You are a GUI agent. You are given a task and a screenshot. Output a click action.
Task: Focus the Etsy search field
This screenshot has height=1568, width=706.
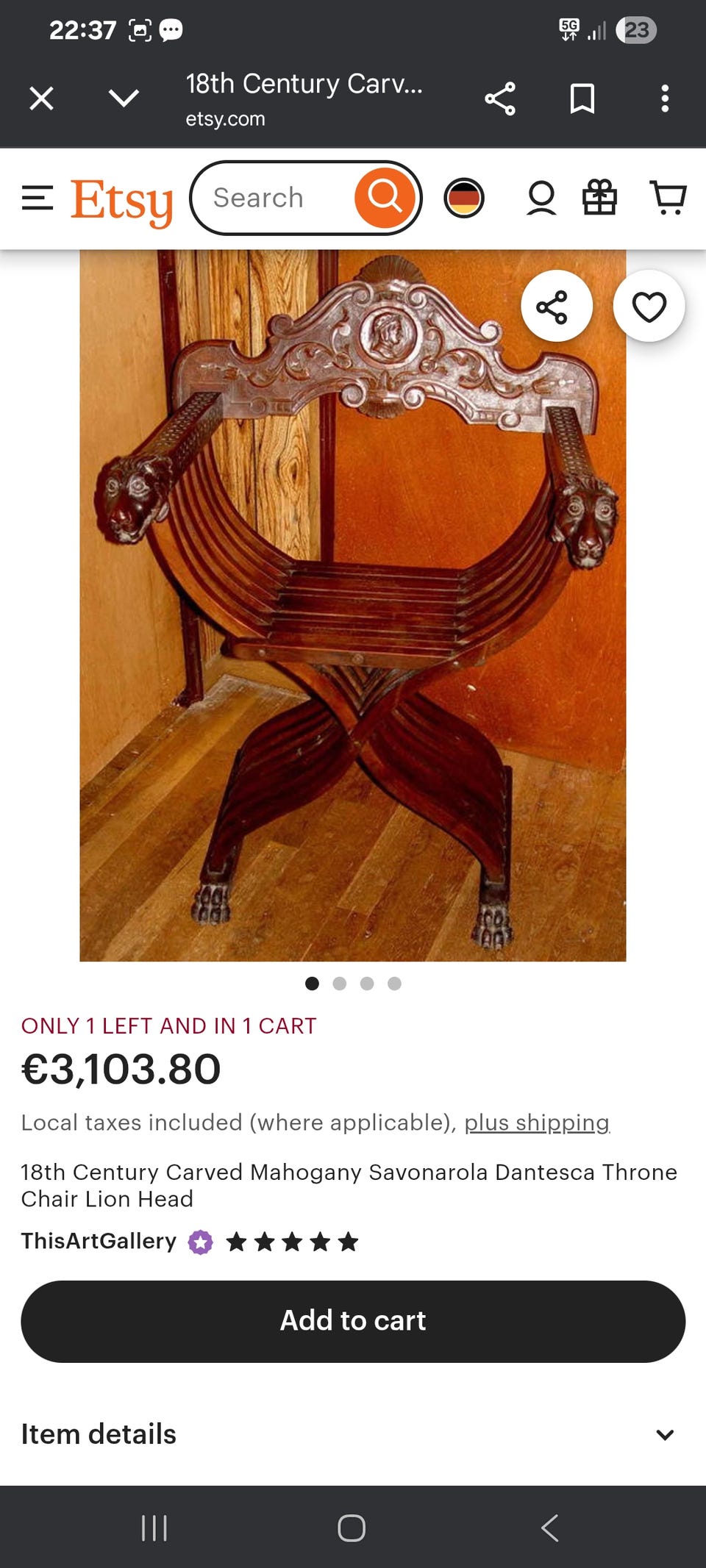(272, 198)
